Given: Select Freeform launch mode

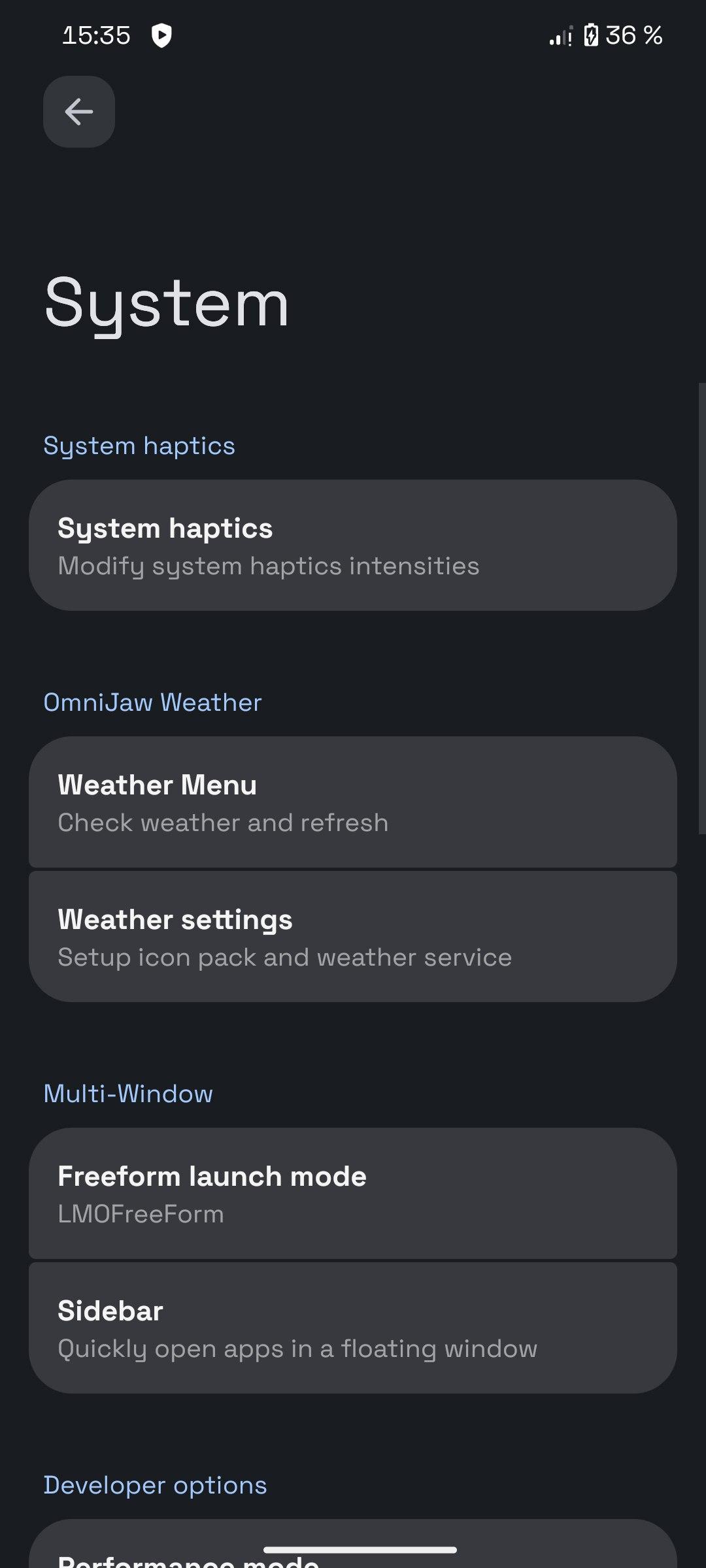Looking at the screenshot, I should pos(353,1194).
